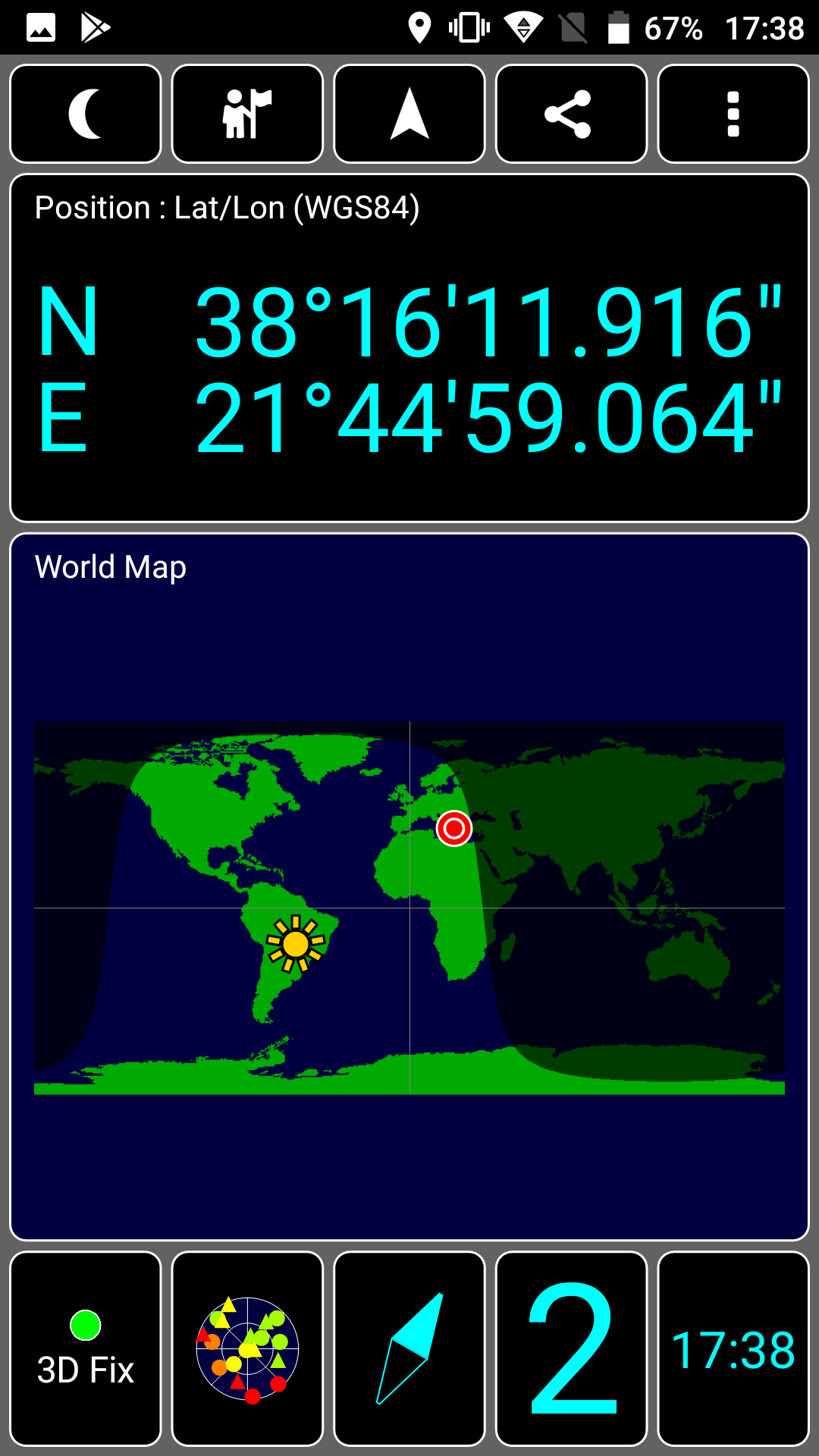Open the World Map panel
This screenshot has height=1456, width=819.
tap(409, 886)
